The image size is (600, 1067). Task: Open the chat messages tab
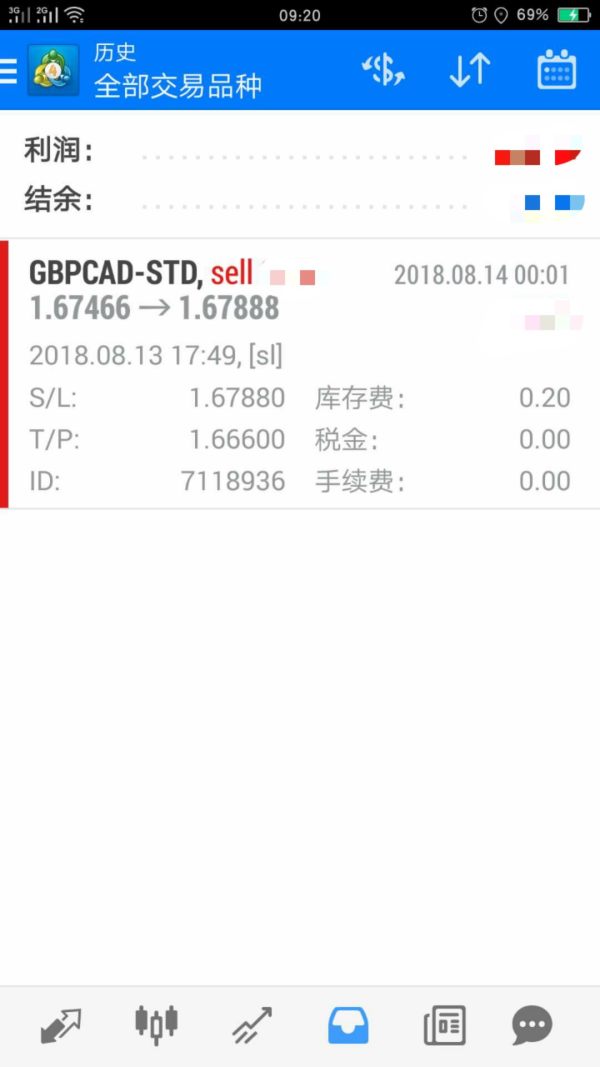(x=532, y=1026)
